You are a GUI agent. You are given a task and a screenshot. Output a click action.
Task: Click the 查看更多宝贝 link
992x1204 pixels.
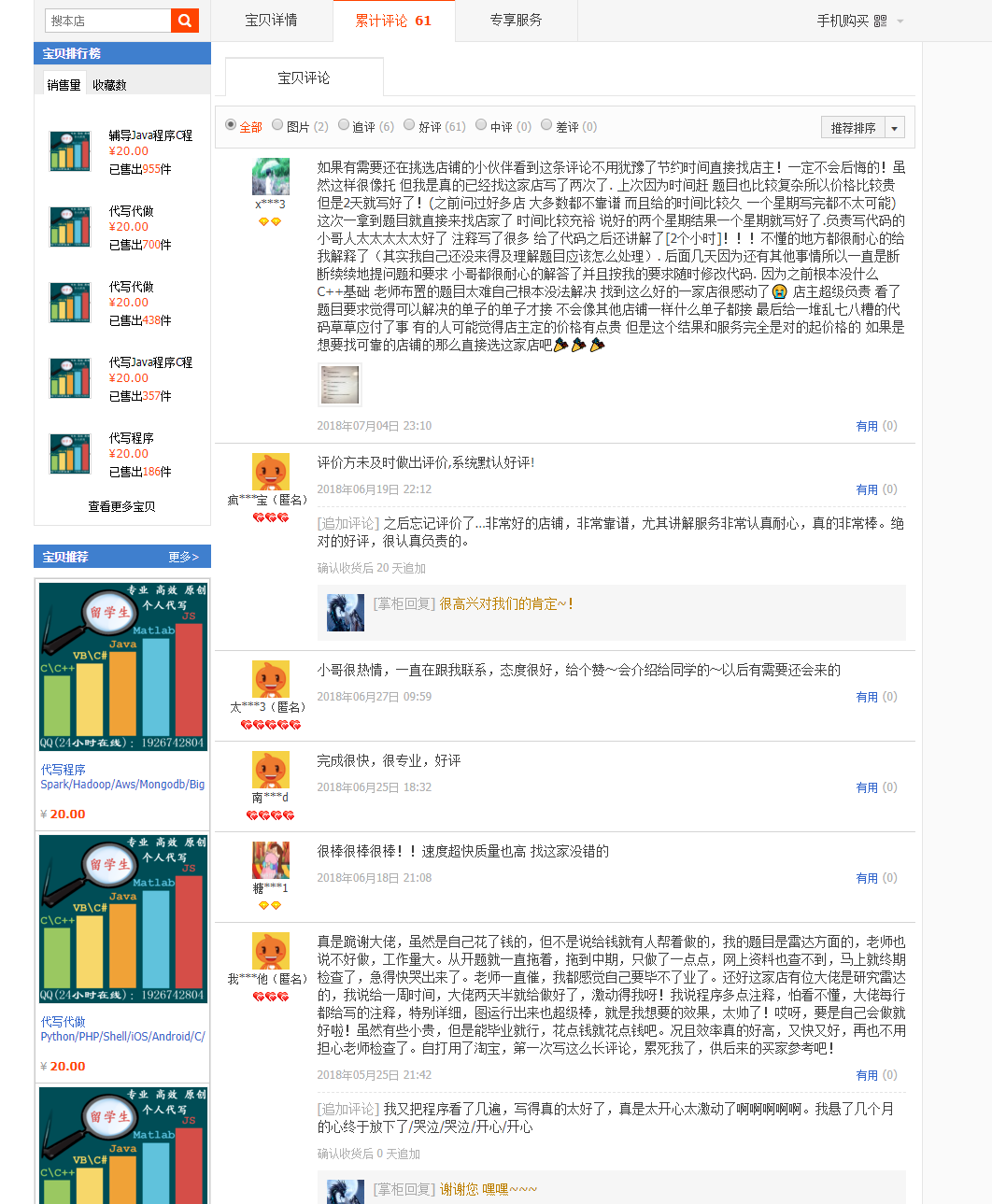coord(121,506)
